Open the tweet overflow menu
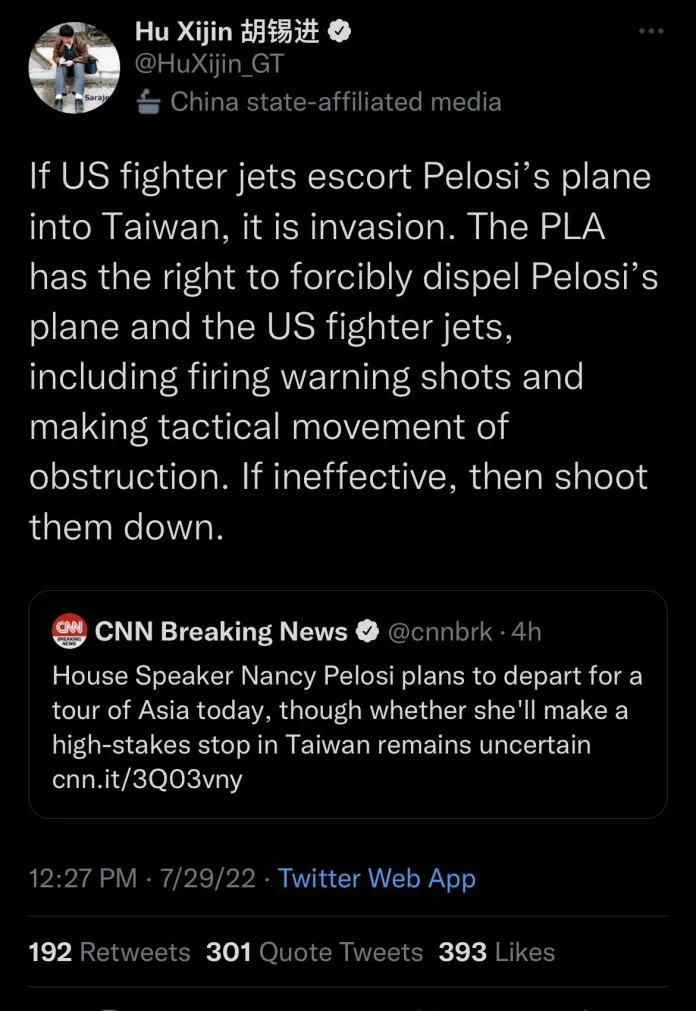 click(x=651, y=32)
